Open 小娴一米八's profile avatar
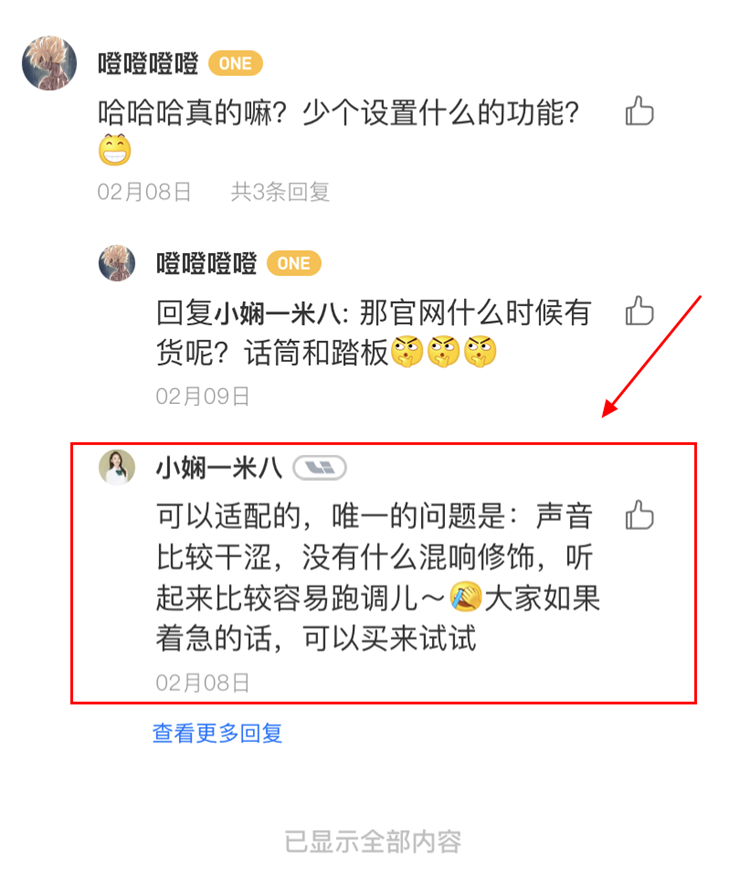The image size is (750, 889). pyautogui.click(x=117, y=467)
